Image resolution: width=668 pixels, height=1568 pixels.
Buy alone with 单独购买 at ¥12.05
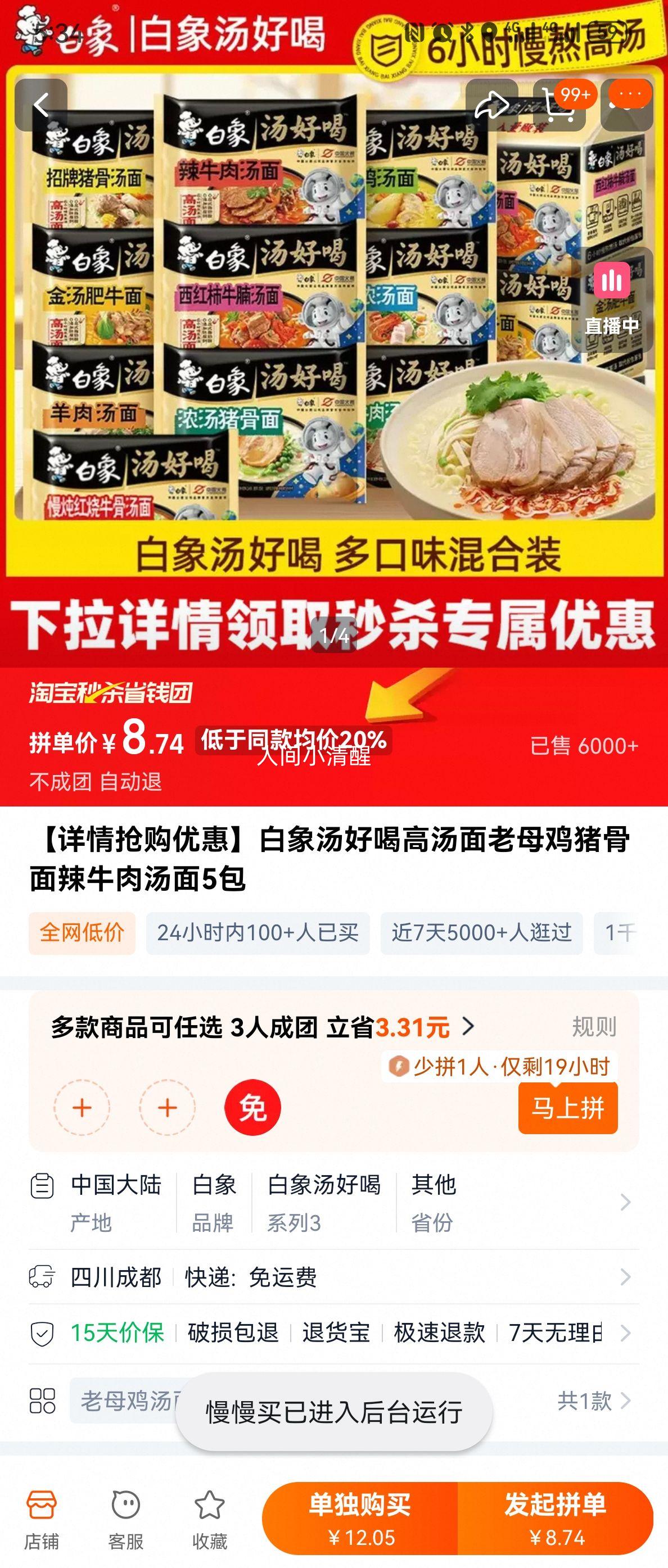360,1519
